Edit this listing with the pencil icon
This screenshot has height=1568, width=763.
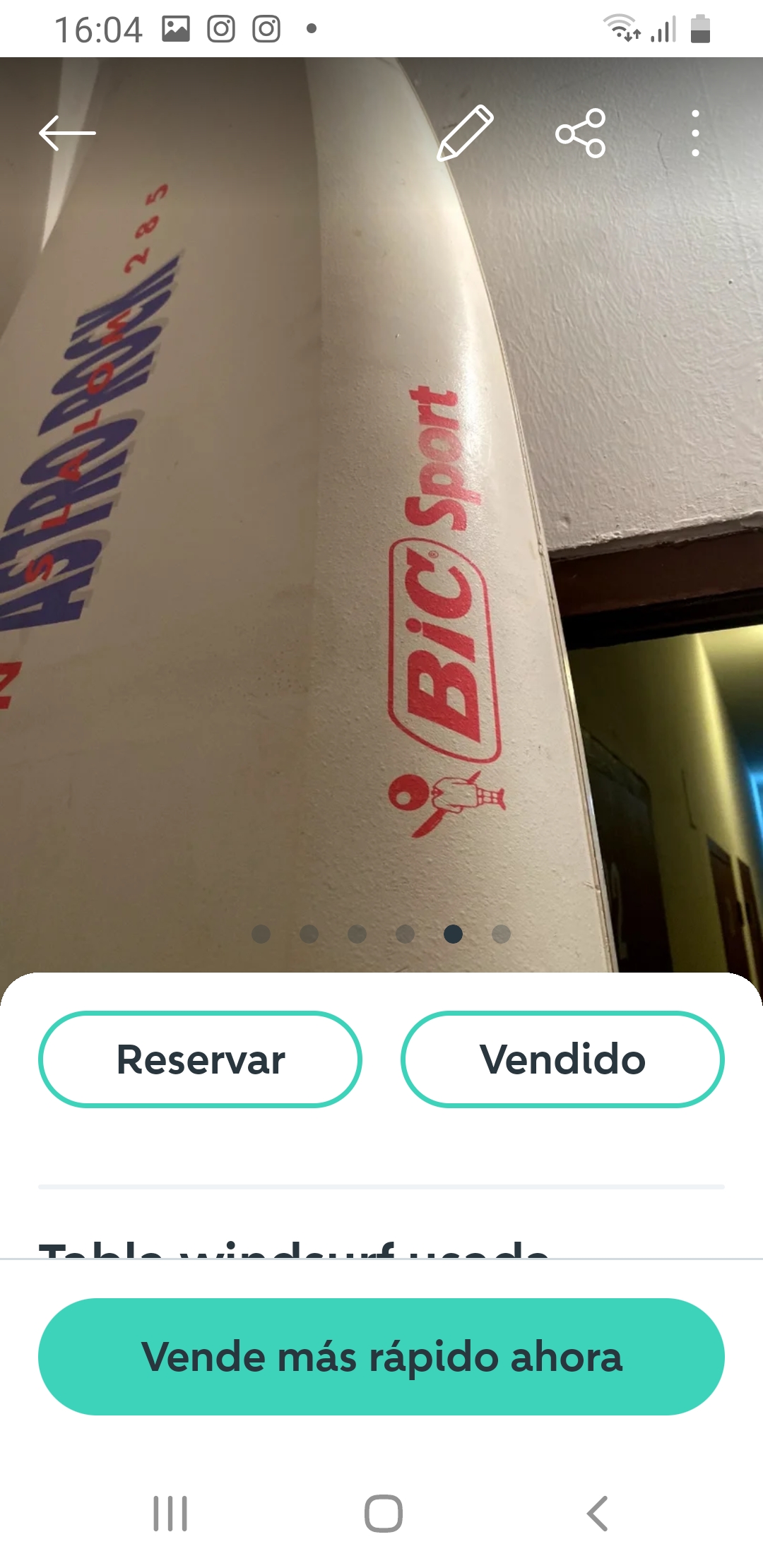point(465,133)
